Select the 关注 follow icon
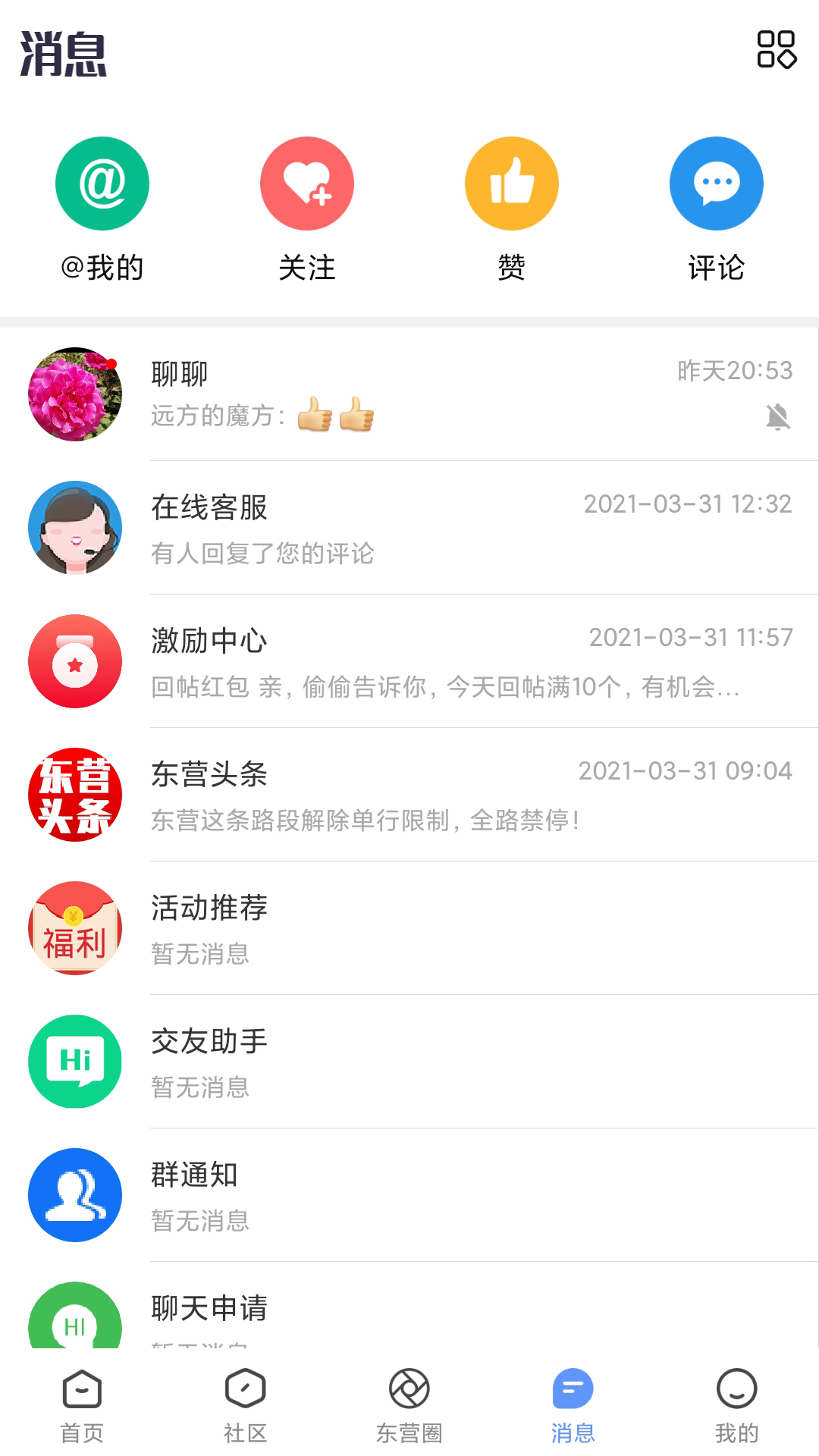 (x=307, y=184)
